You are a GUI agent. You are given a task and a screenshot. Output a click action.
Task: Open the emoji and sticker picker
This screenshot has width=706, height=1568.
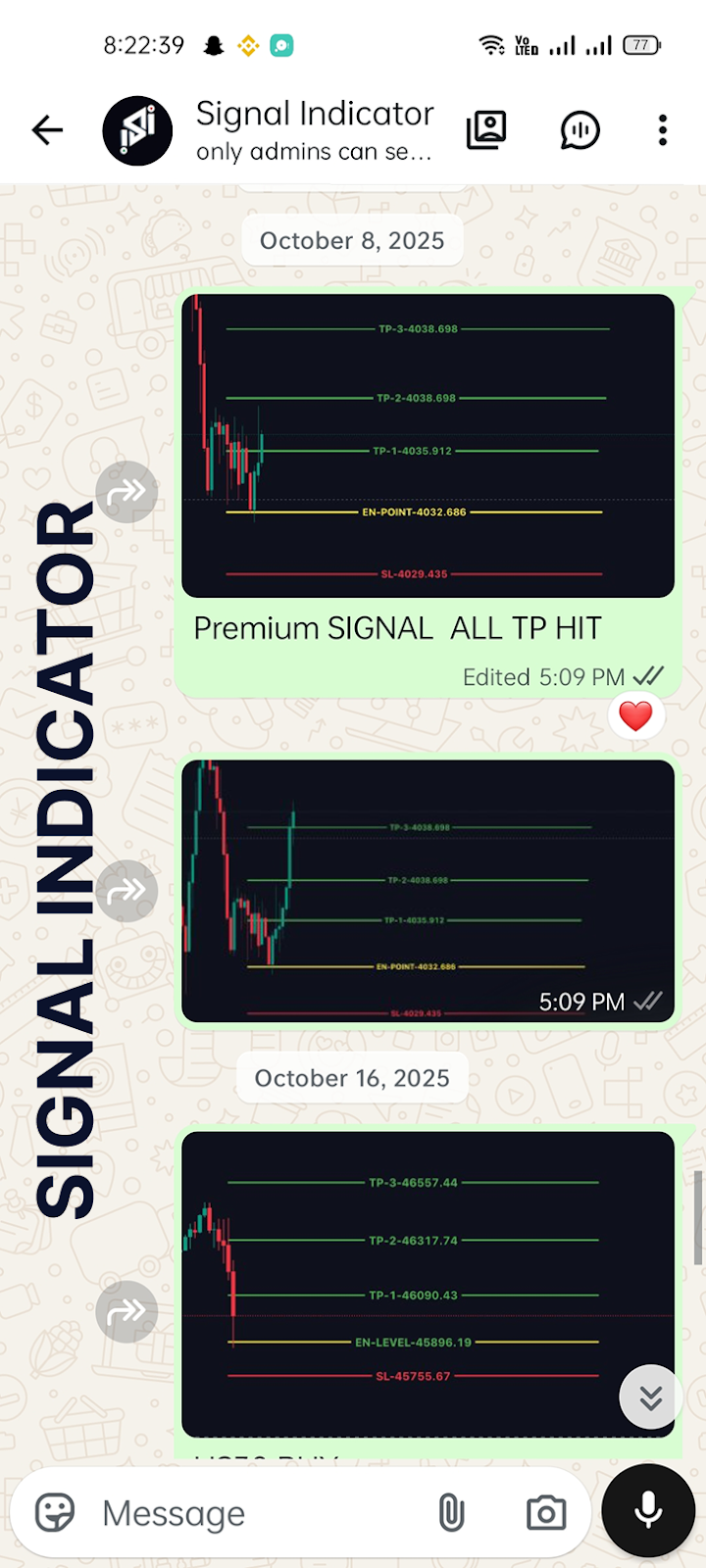click(55, 1513)
